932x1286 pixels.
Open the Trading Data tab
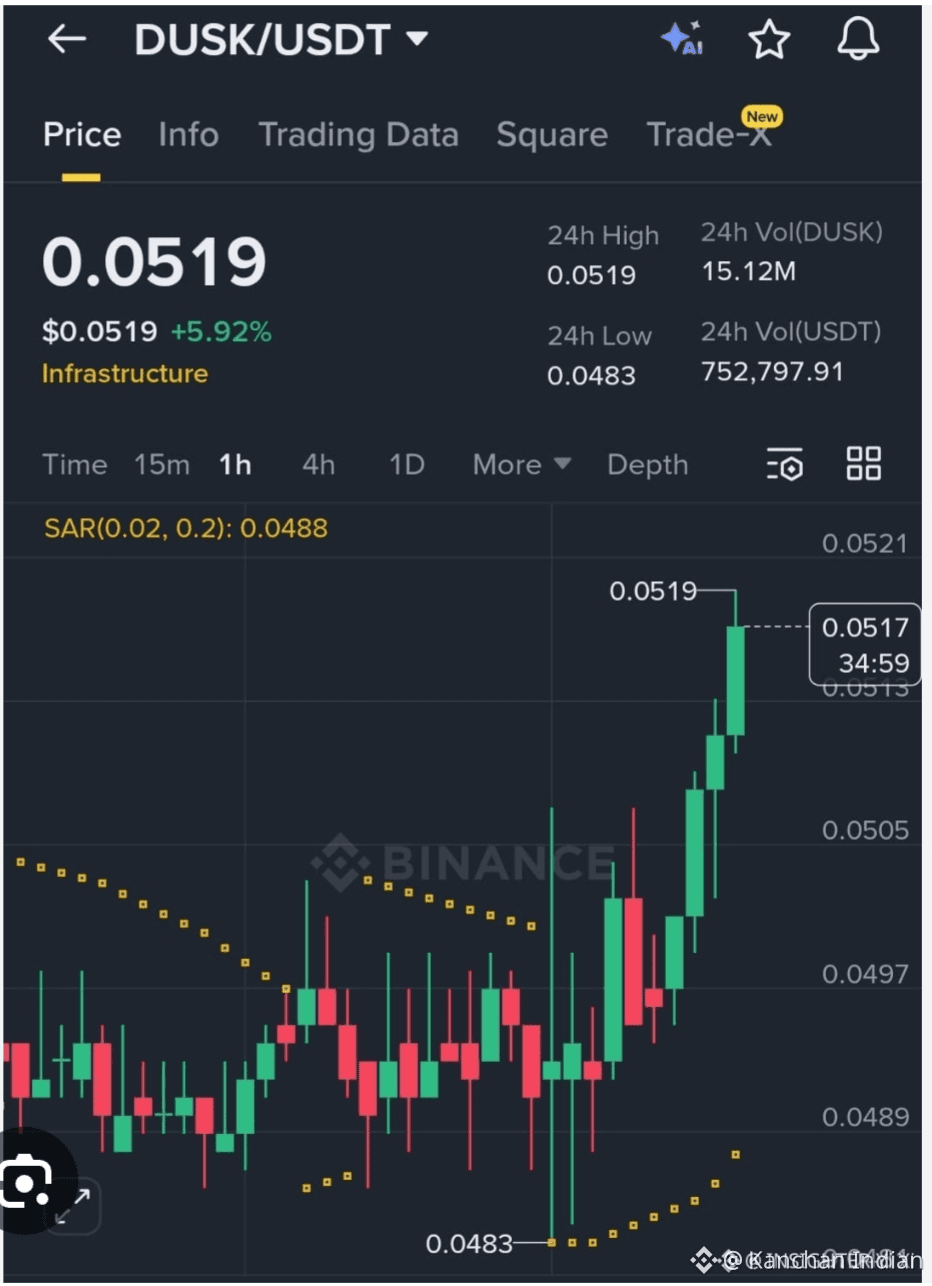pos(358,135)
